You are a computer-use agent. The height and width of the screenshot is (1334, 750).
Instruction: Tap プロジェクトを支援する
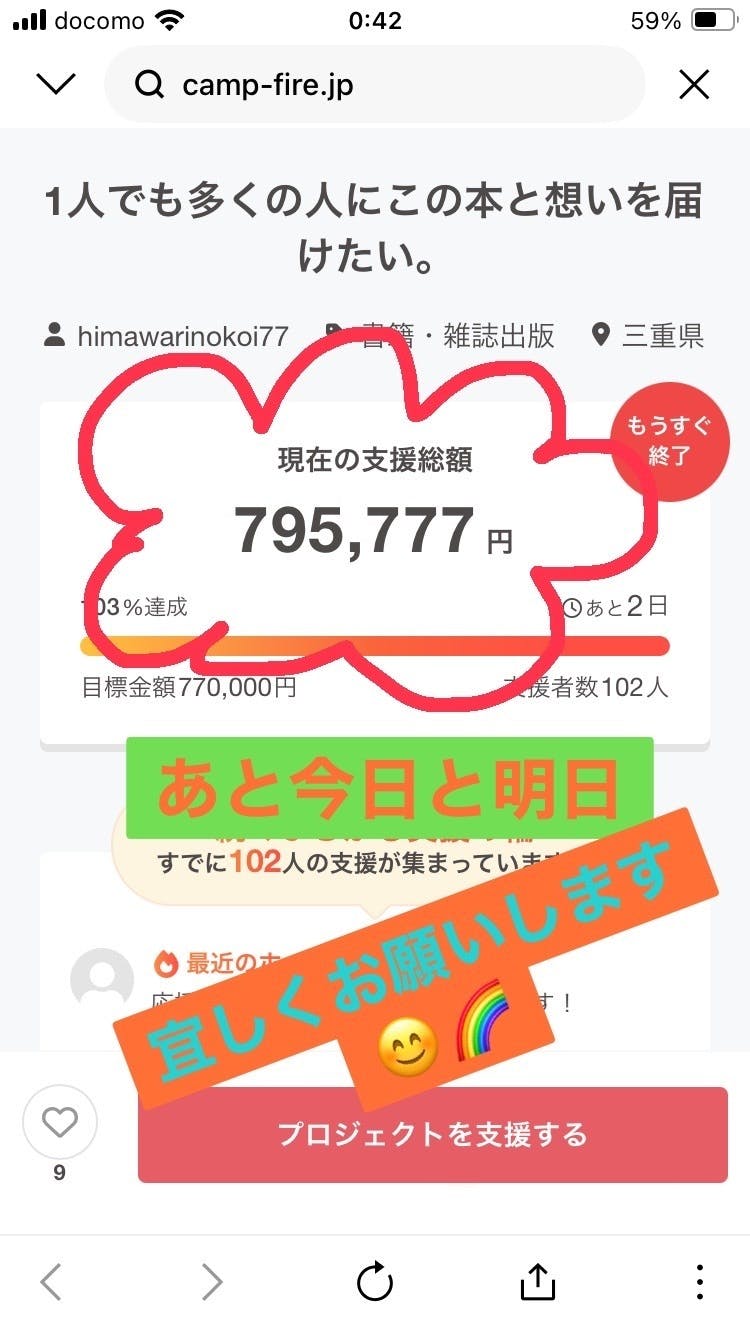click(432, 1135)
